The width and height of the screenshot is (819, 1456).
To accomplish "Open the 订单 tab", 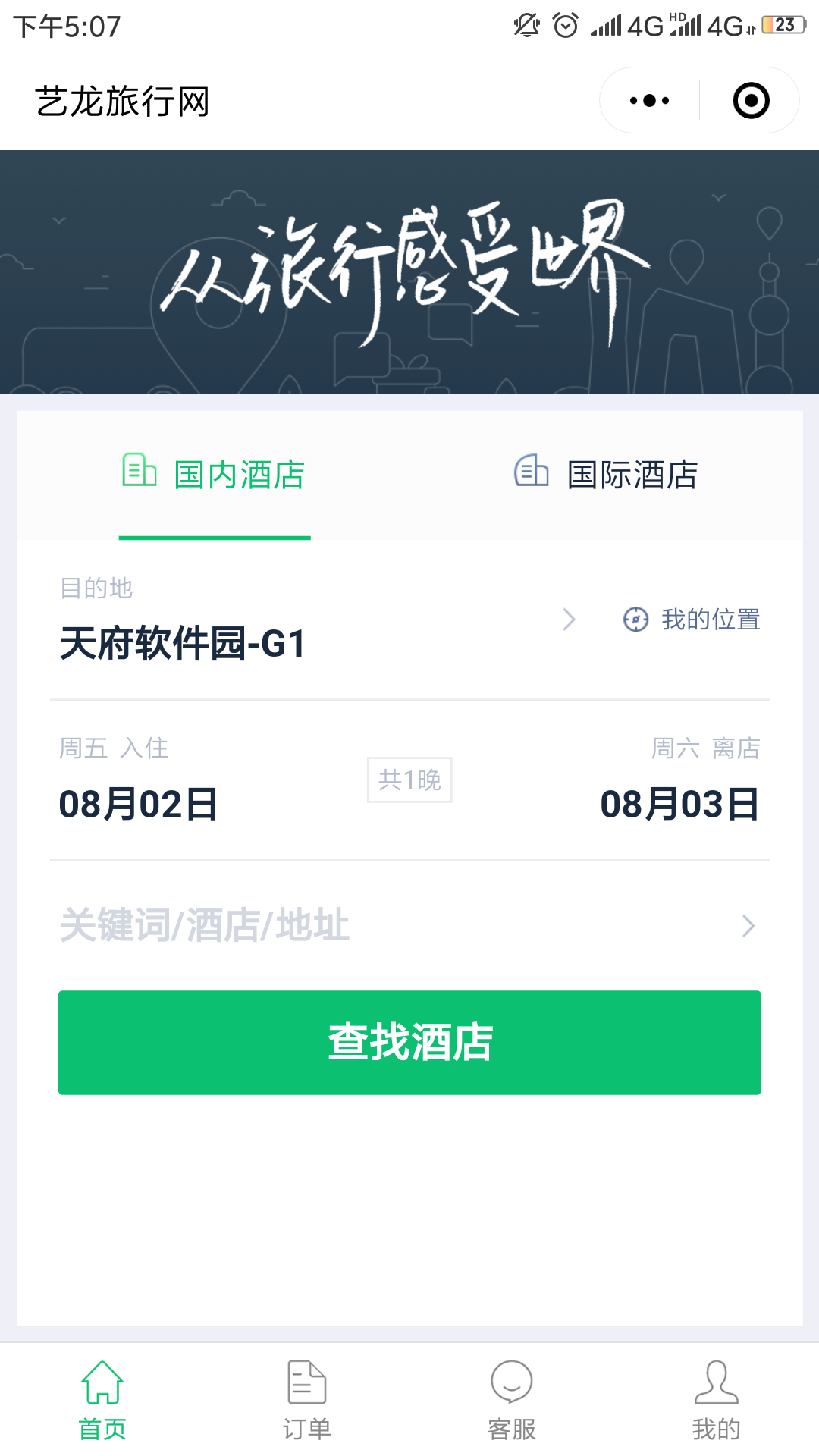I will 307,1401.
